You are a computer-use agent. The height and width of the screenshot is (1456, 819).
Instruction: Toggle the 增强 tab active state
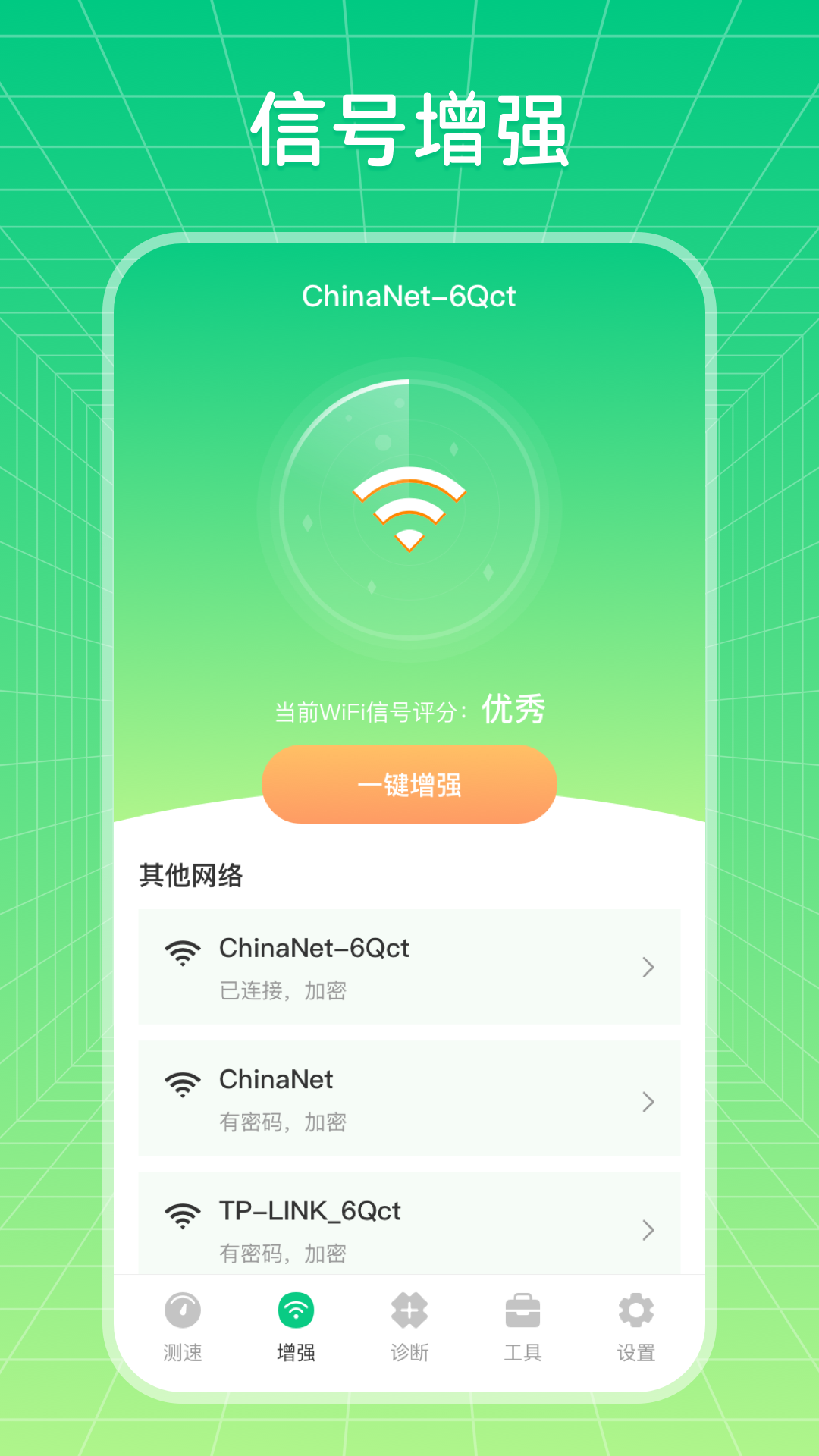pos(294,1326)
